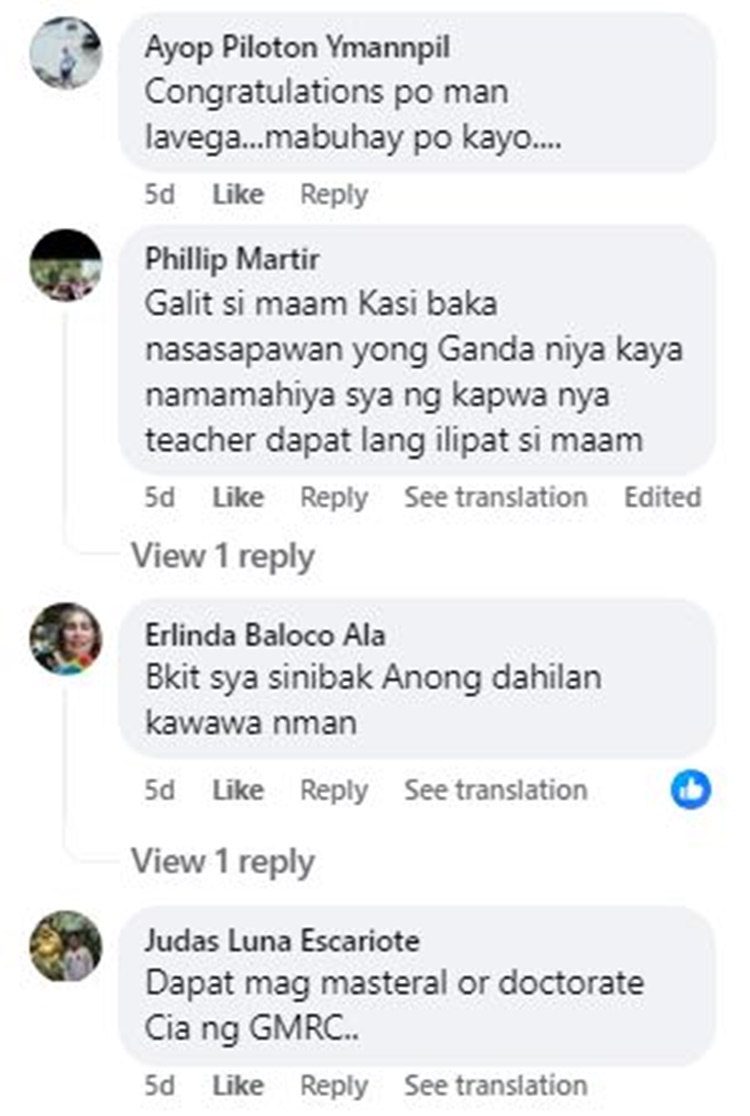Image resolution: width=750 pixels, height=1116 pixels.
Task: View 1 reply under Erlinda Baloco Ala's comment
Action: coord(223,860)
